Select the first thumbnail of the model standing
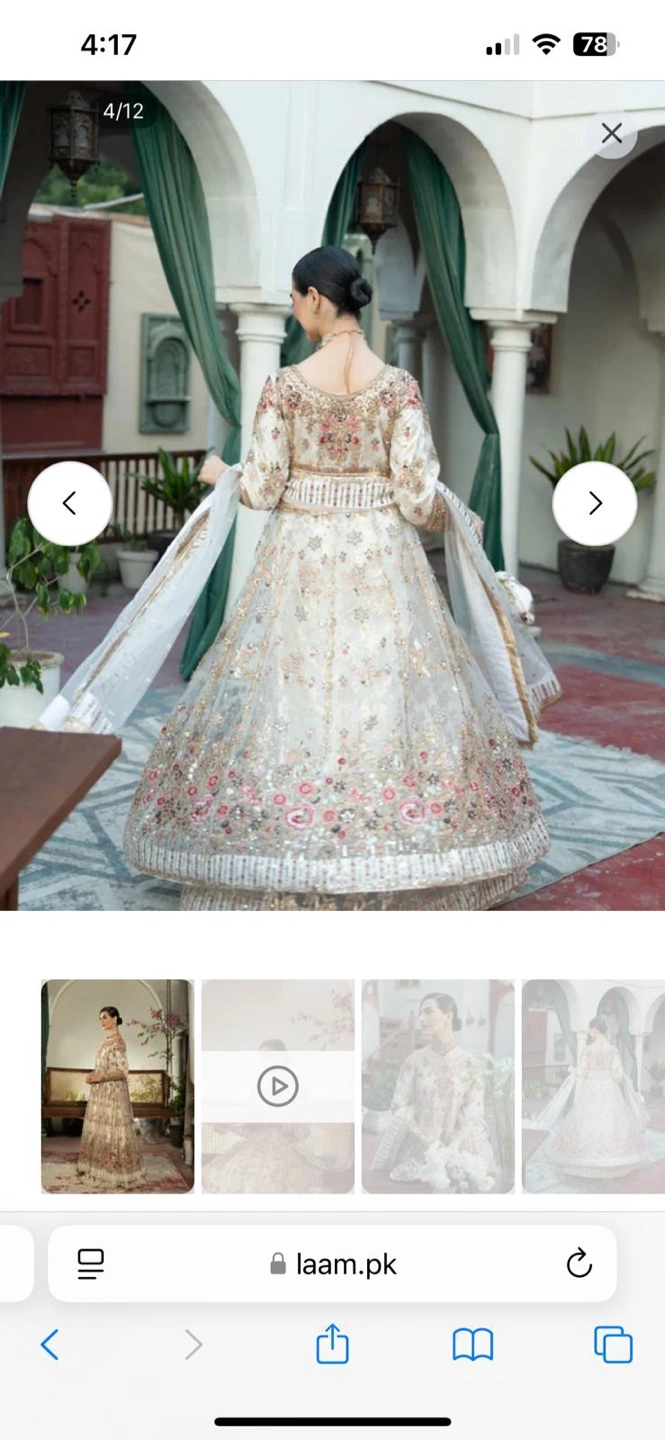 pyautogui.click(x=118, y=1086)
